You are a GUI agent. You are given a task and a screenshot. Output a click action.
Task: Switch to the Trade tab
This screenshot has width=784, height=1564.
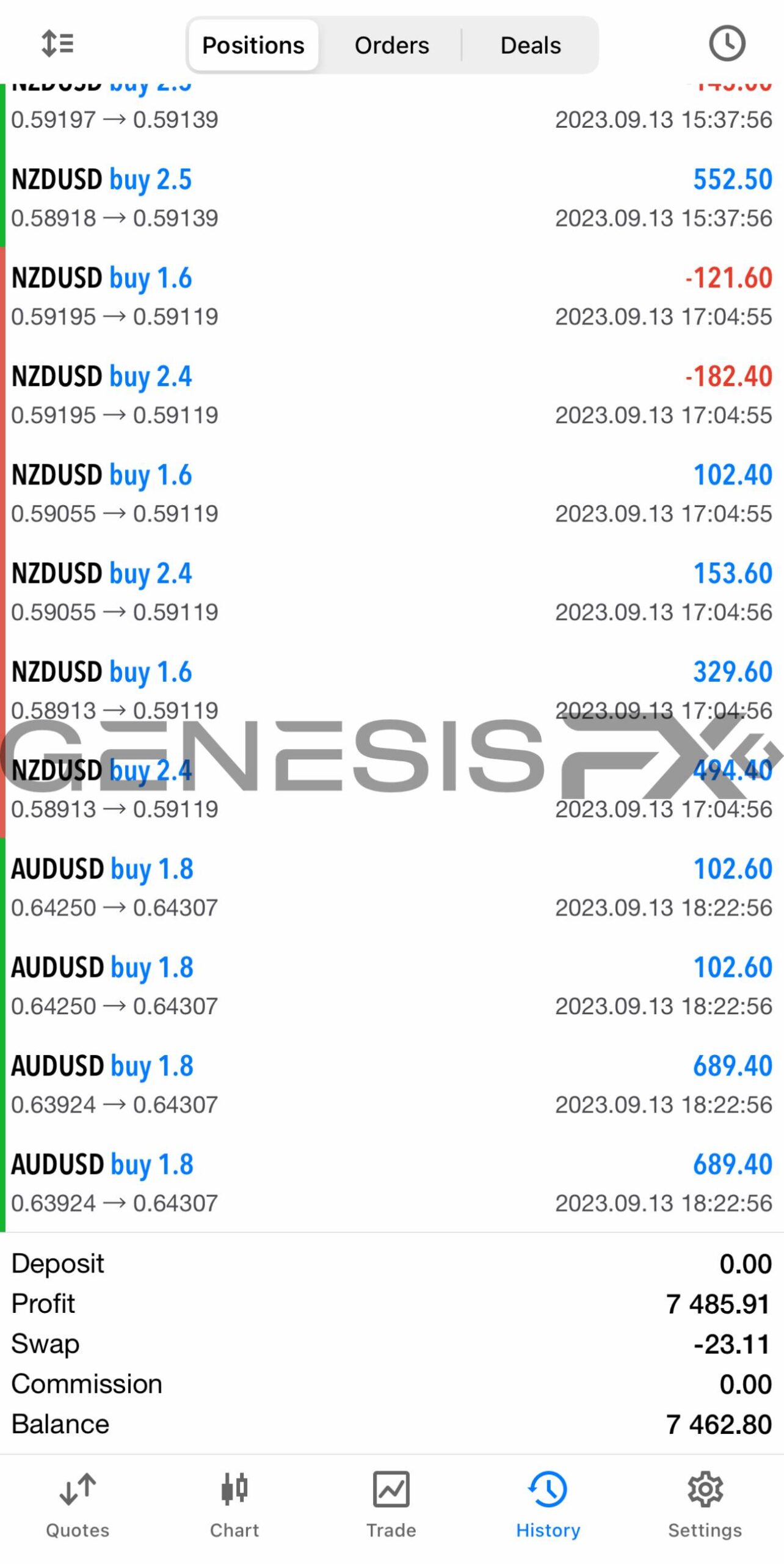391,1505
